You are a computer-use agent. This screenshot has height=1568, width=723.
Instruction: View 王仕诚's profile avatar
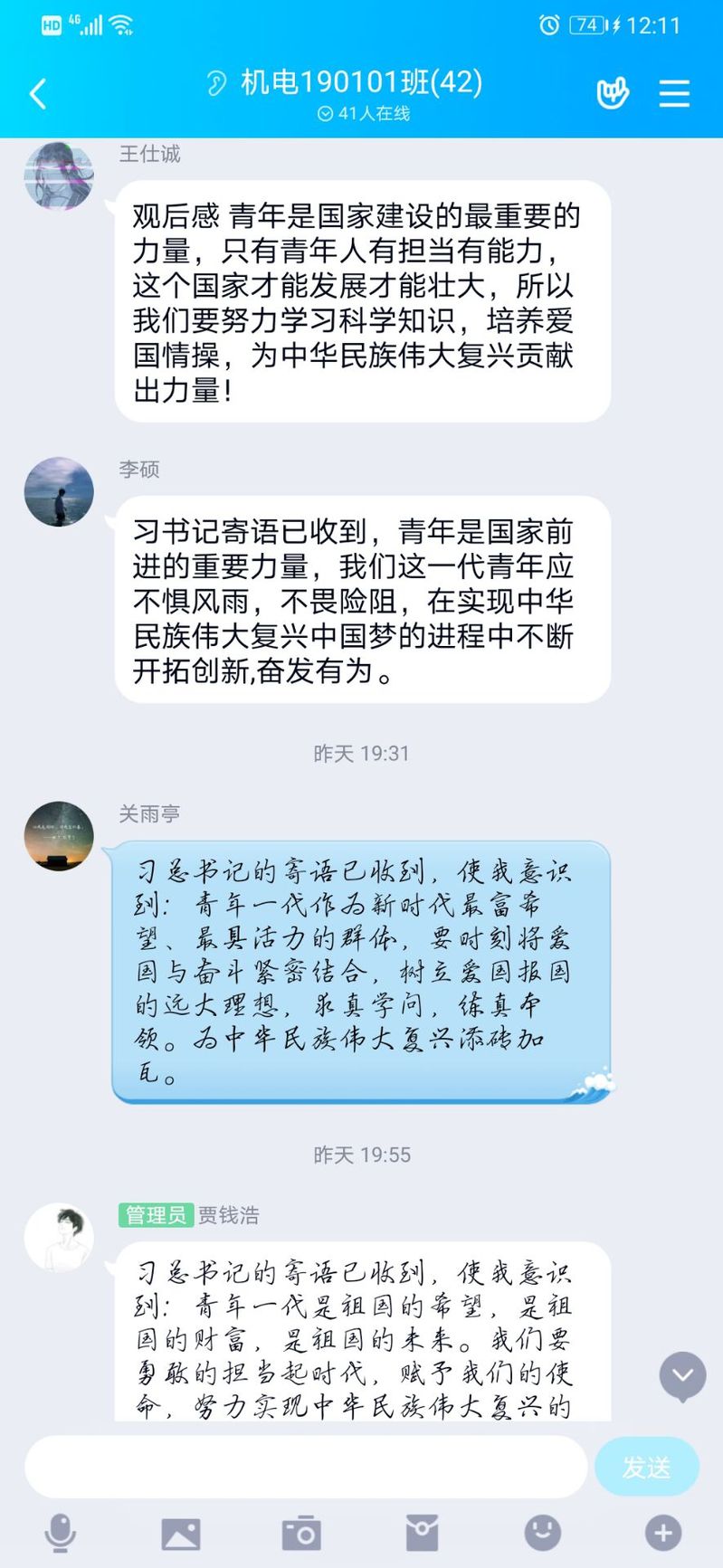click(x=59, y=176)
